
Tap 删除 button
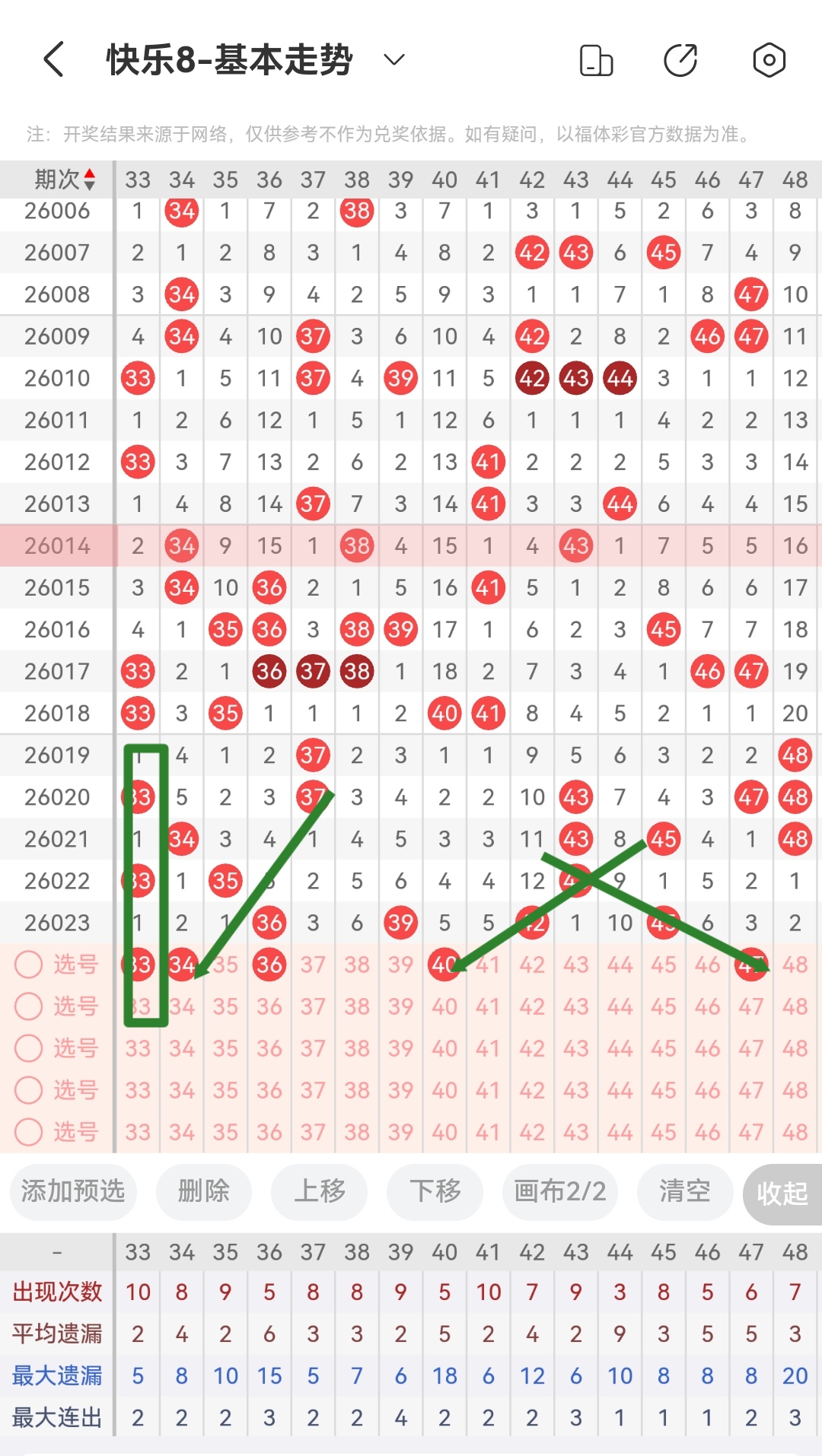click(203, 1191)
